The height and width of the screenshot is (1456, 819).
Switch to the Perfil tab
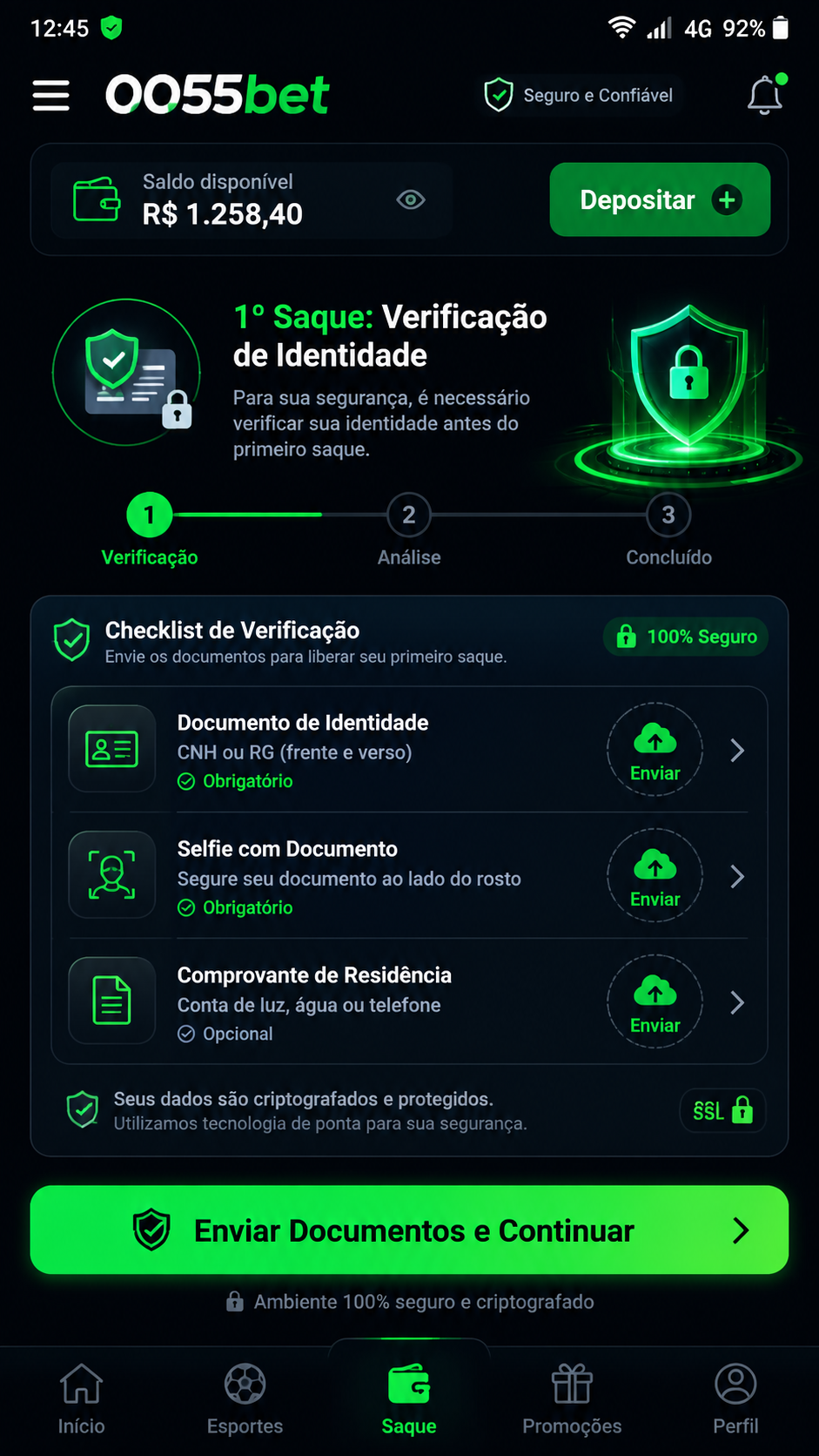735,1399
